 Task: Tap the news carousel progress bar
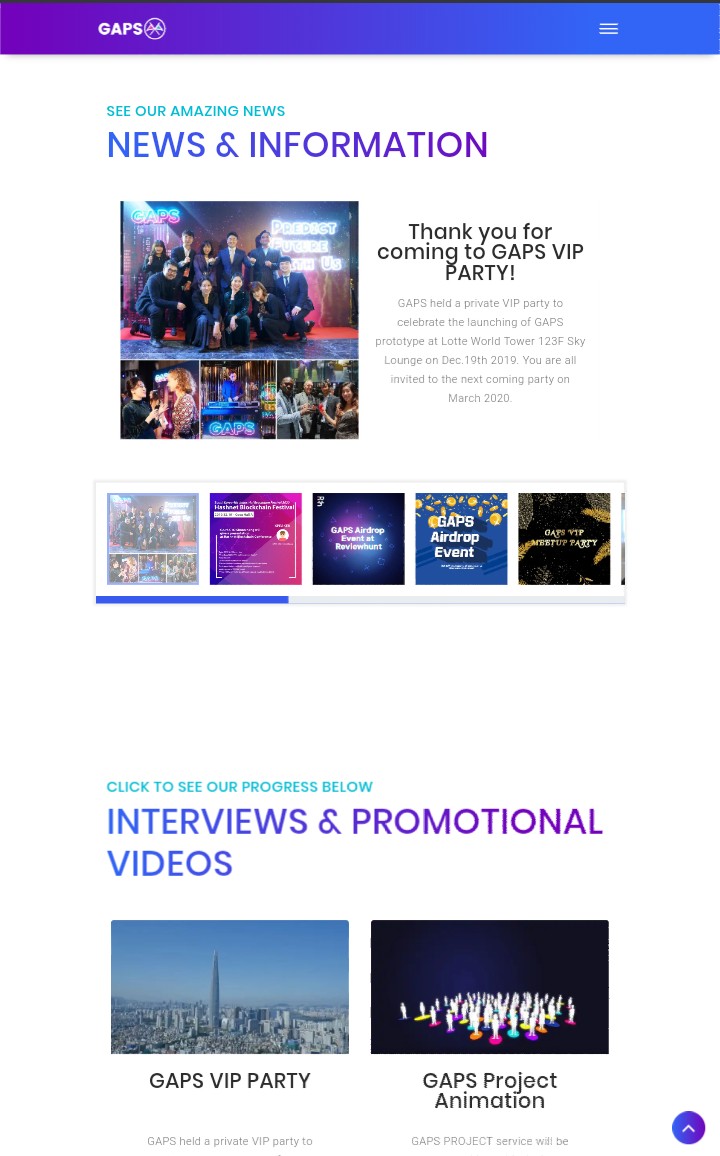click(360, 599)
